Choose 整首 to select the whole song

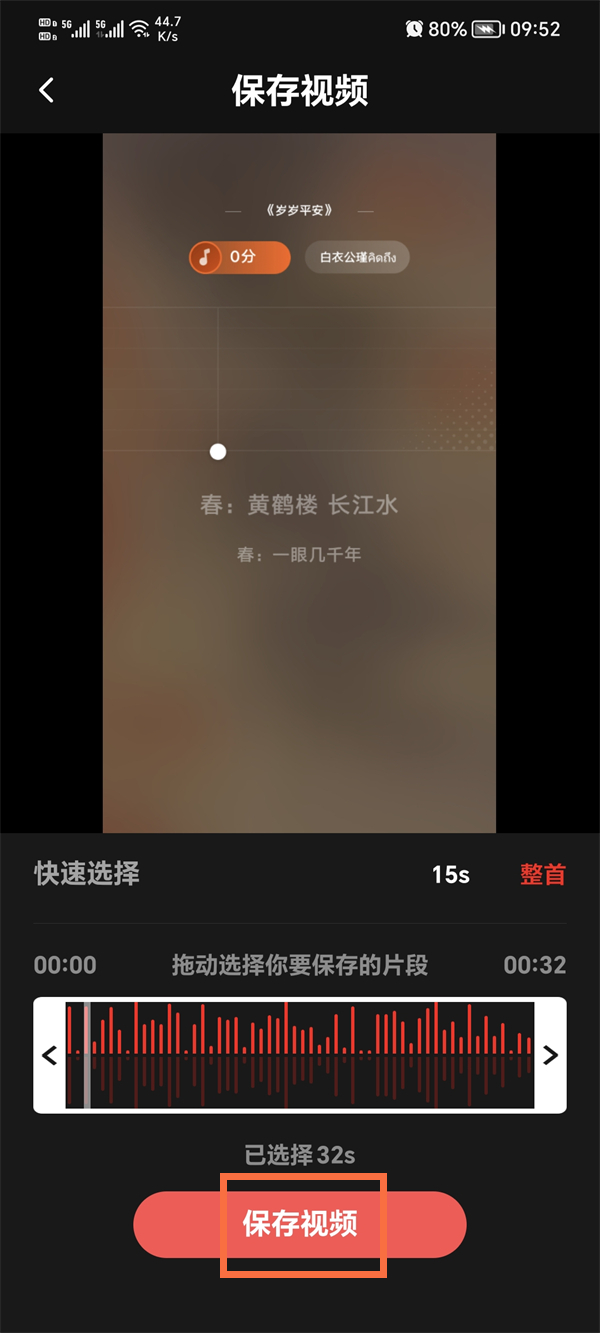(543, 875)
